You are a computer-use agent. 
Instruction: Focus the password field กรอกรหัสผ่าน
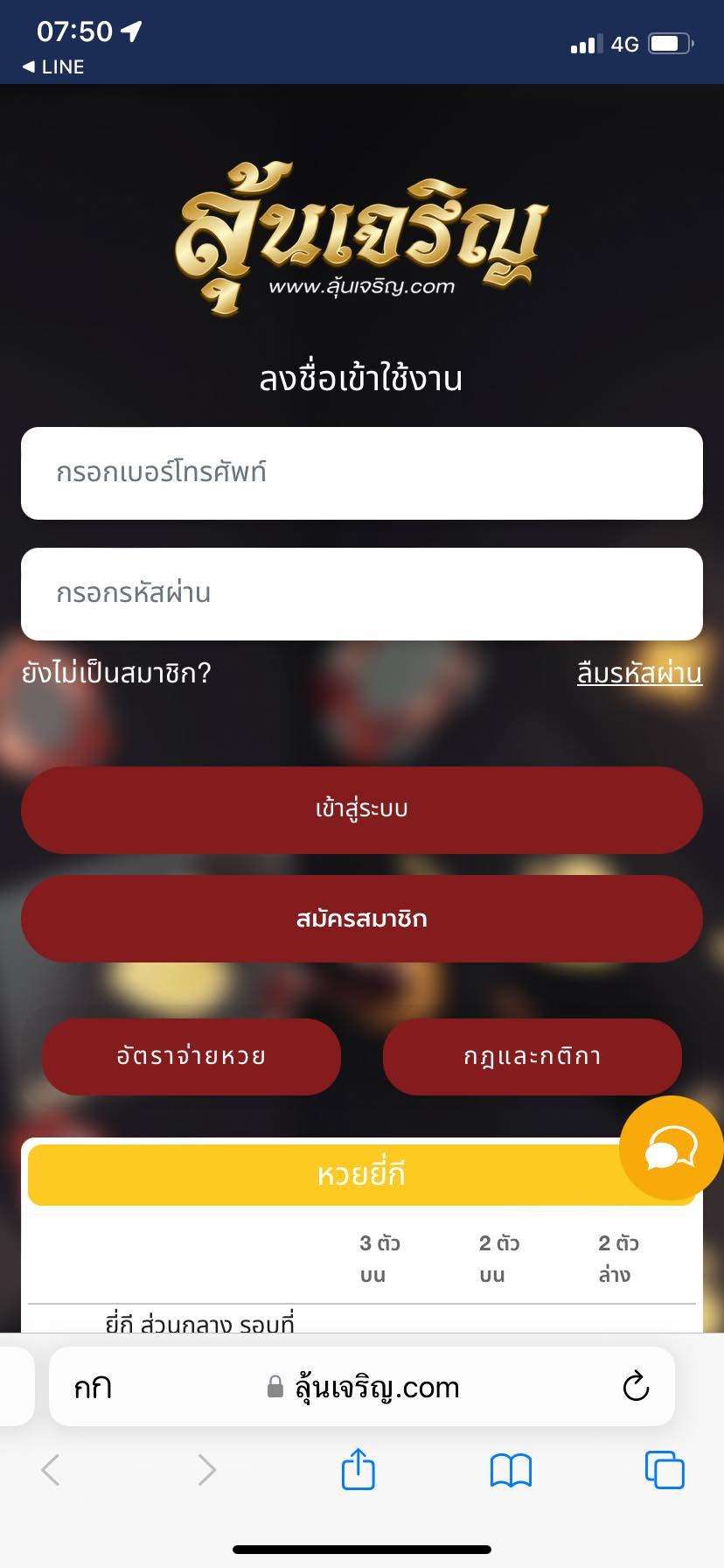tap(362, 594)
